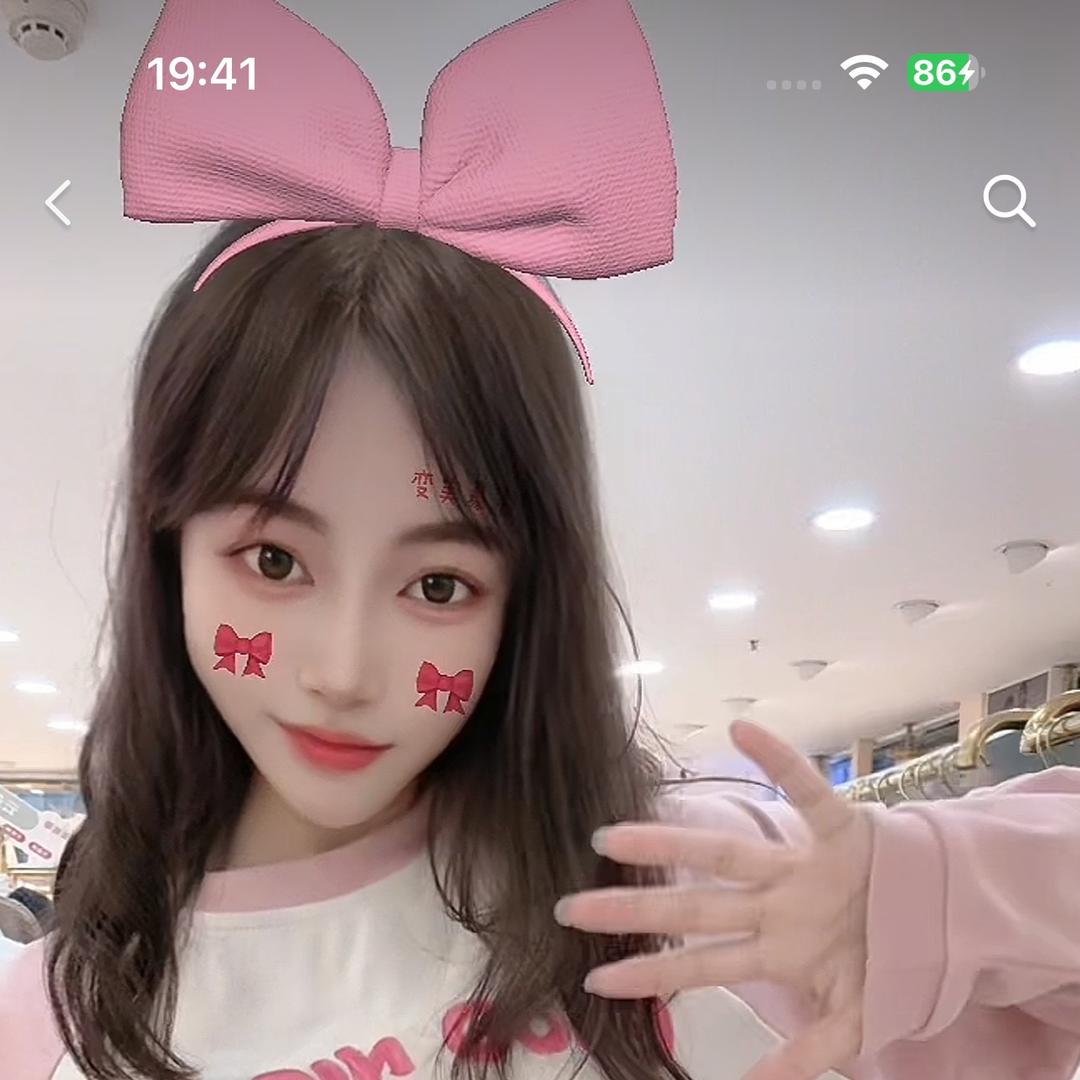Tap the back arrow
The image size is (1080, 1080).
pyautogui.click(x=58, y=203)
